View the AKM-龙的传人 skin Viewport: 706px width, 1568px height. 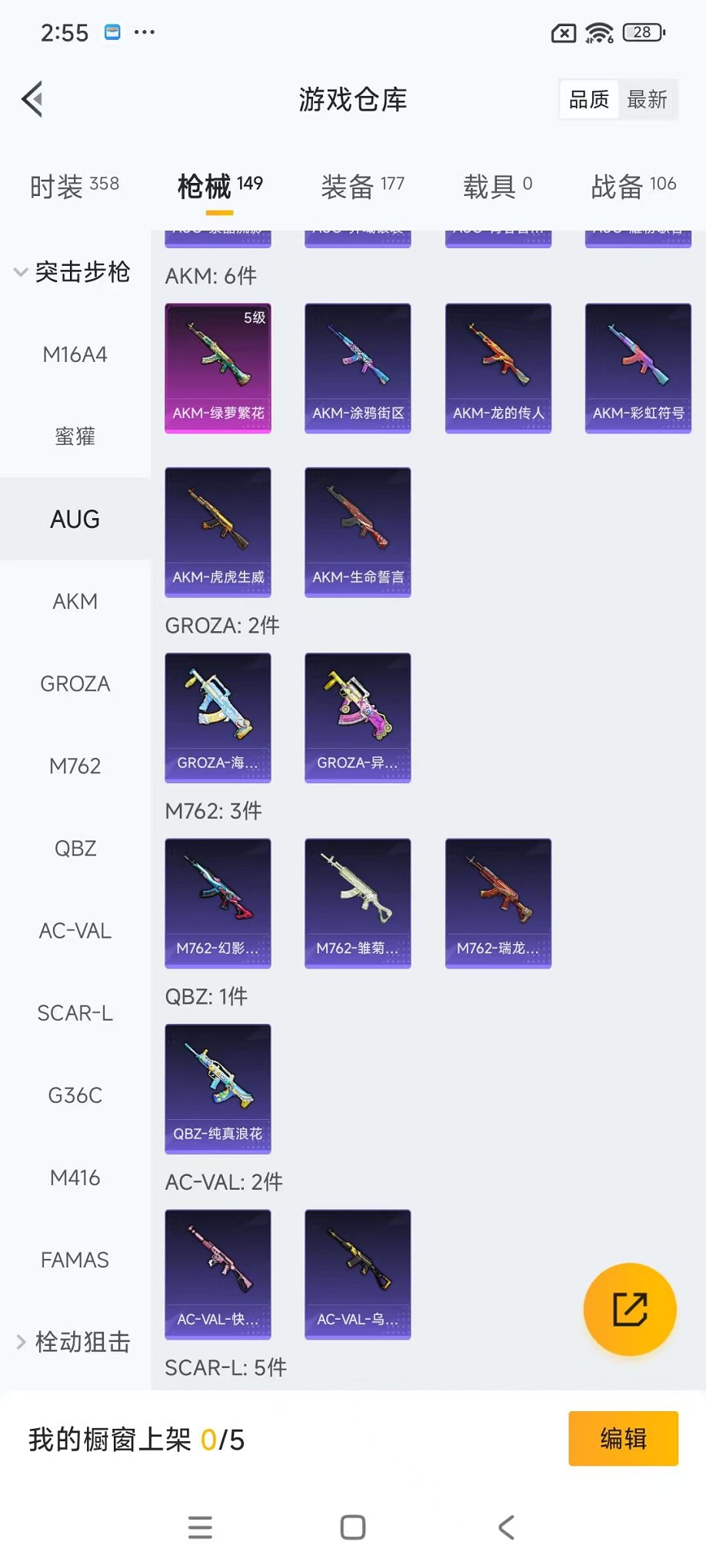coord(498,367)
